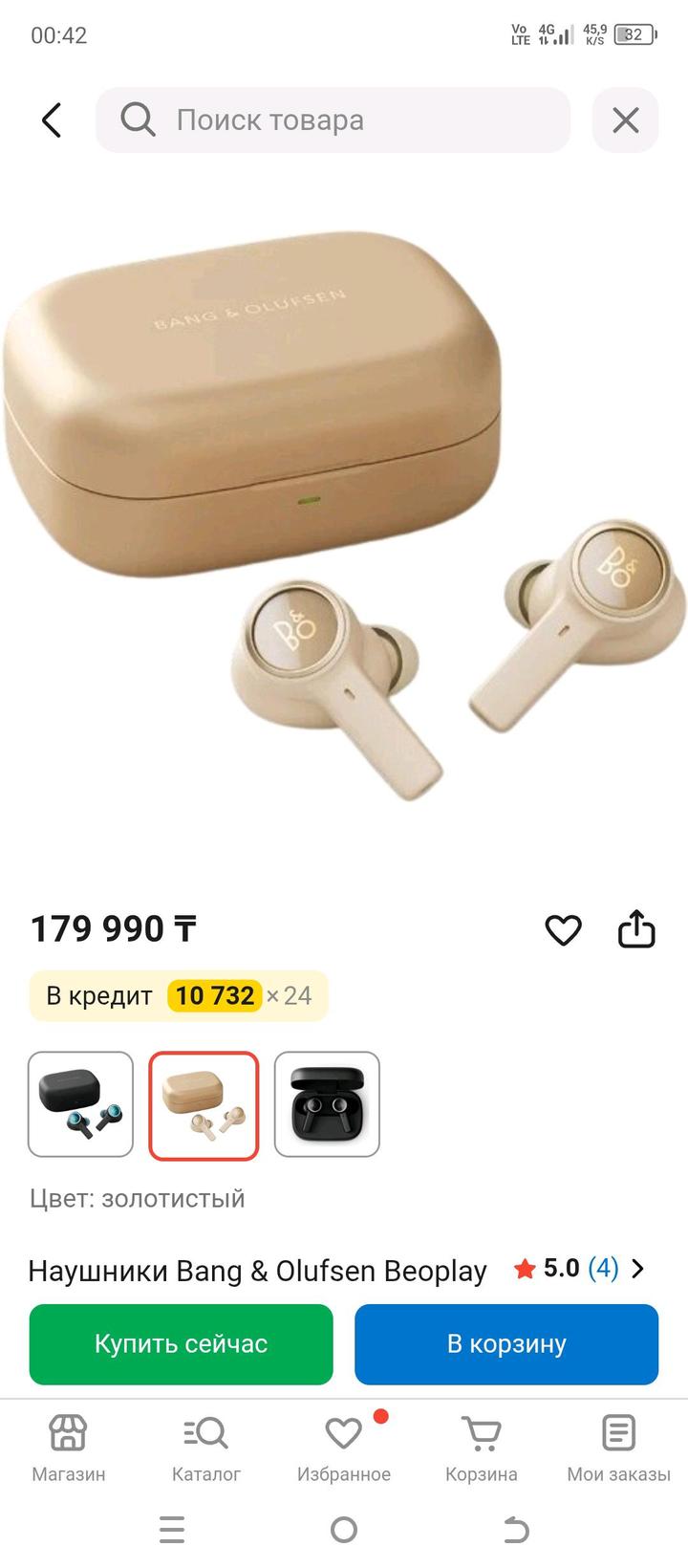Select the black with blue color variant

(81, 1105)
